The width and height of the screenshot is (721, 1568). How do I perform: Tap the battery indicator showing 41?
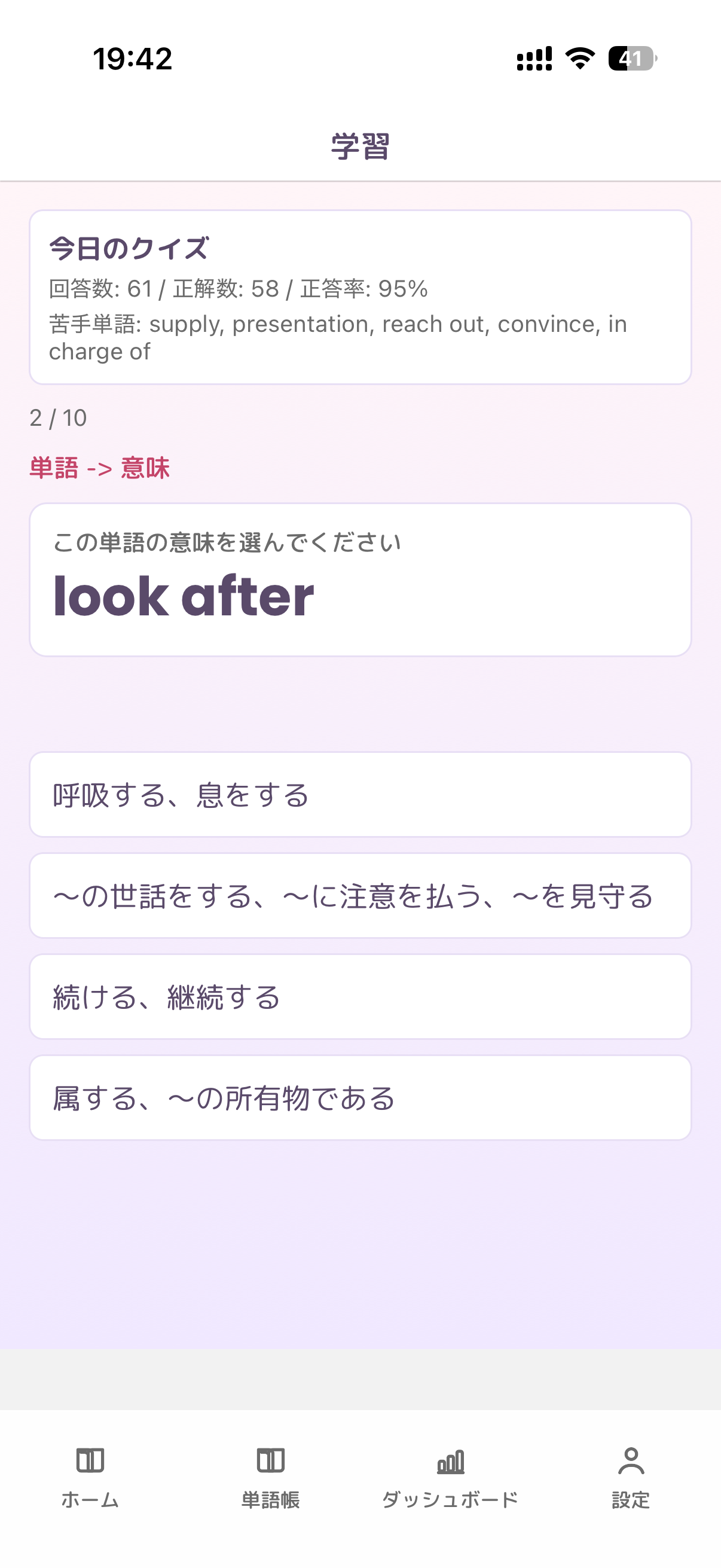[630, 59]
